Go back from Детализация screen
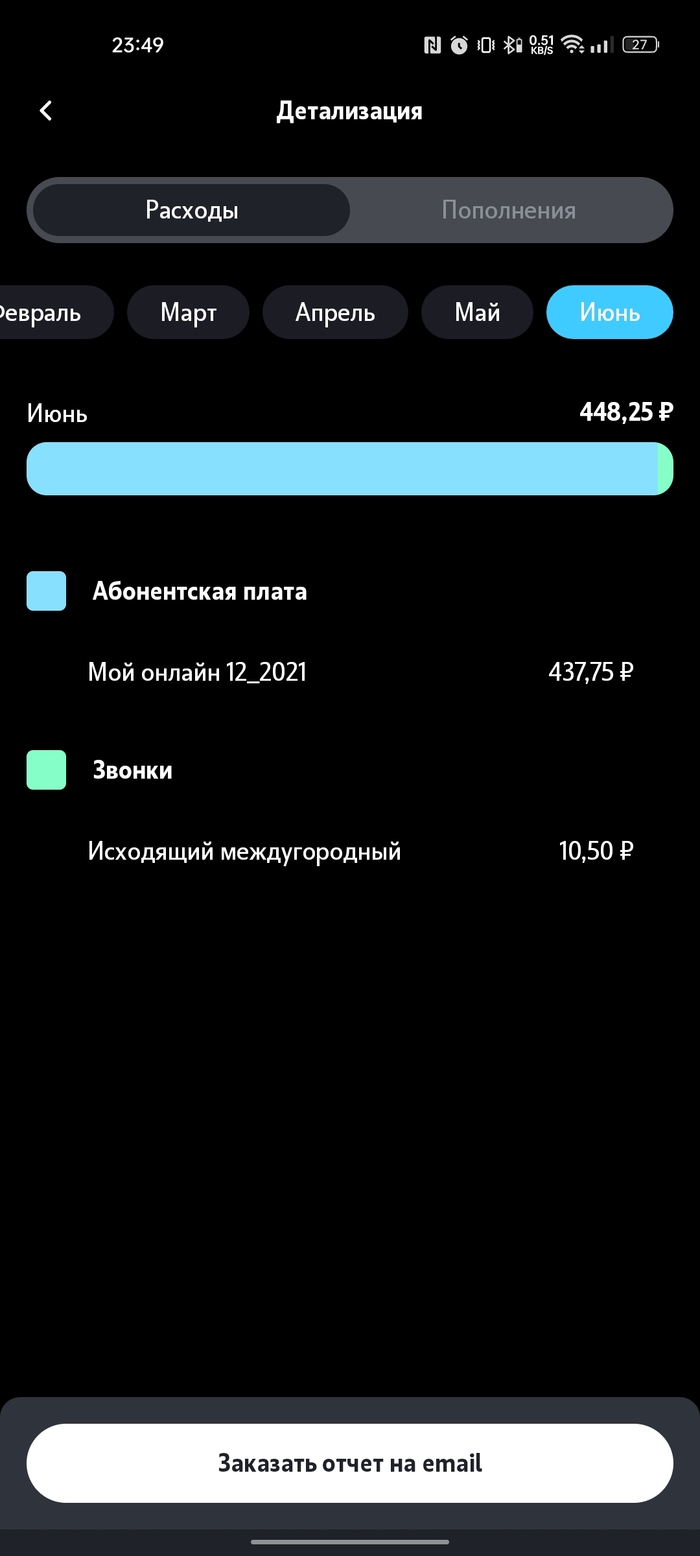This screenshot has width=700, height=1556. tap(45, 111)
